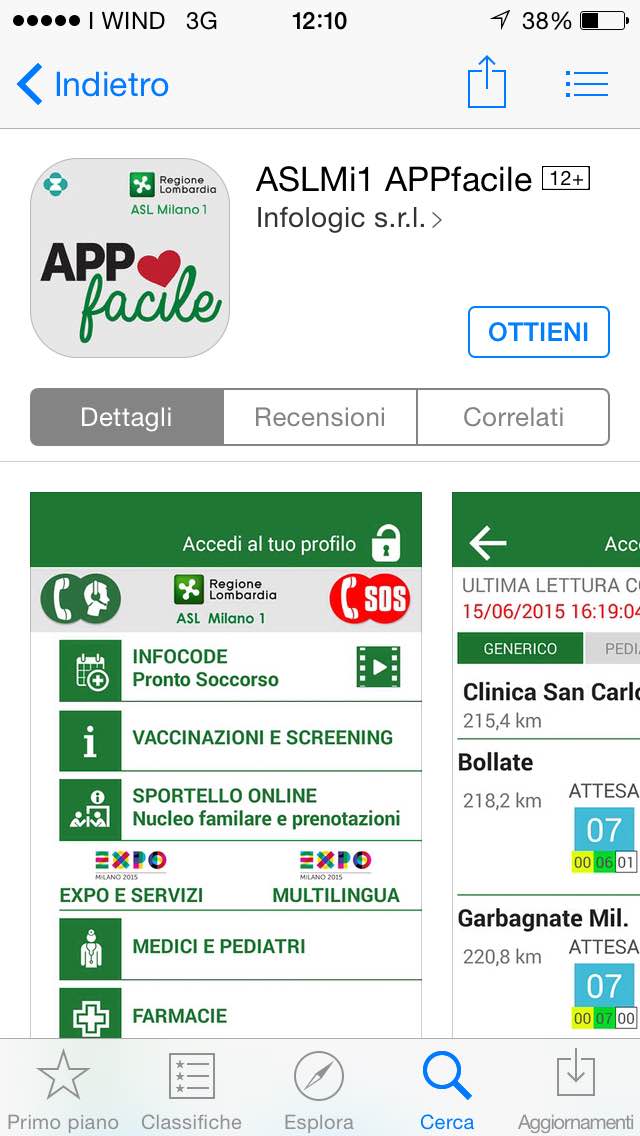Viewport: 640px width, 1136px height.
Task: Open developer Infologic s.r.l. page
Action: (x=348, y=218)
